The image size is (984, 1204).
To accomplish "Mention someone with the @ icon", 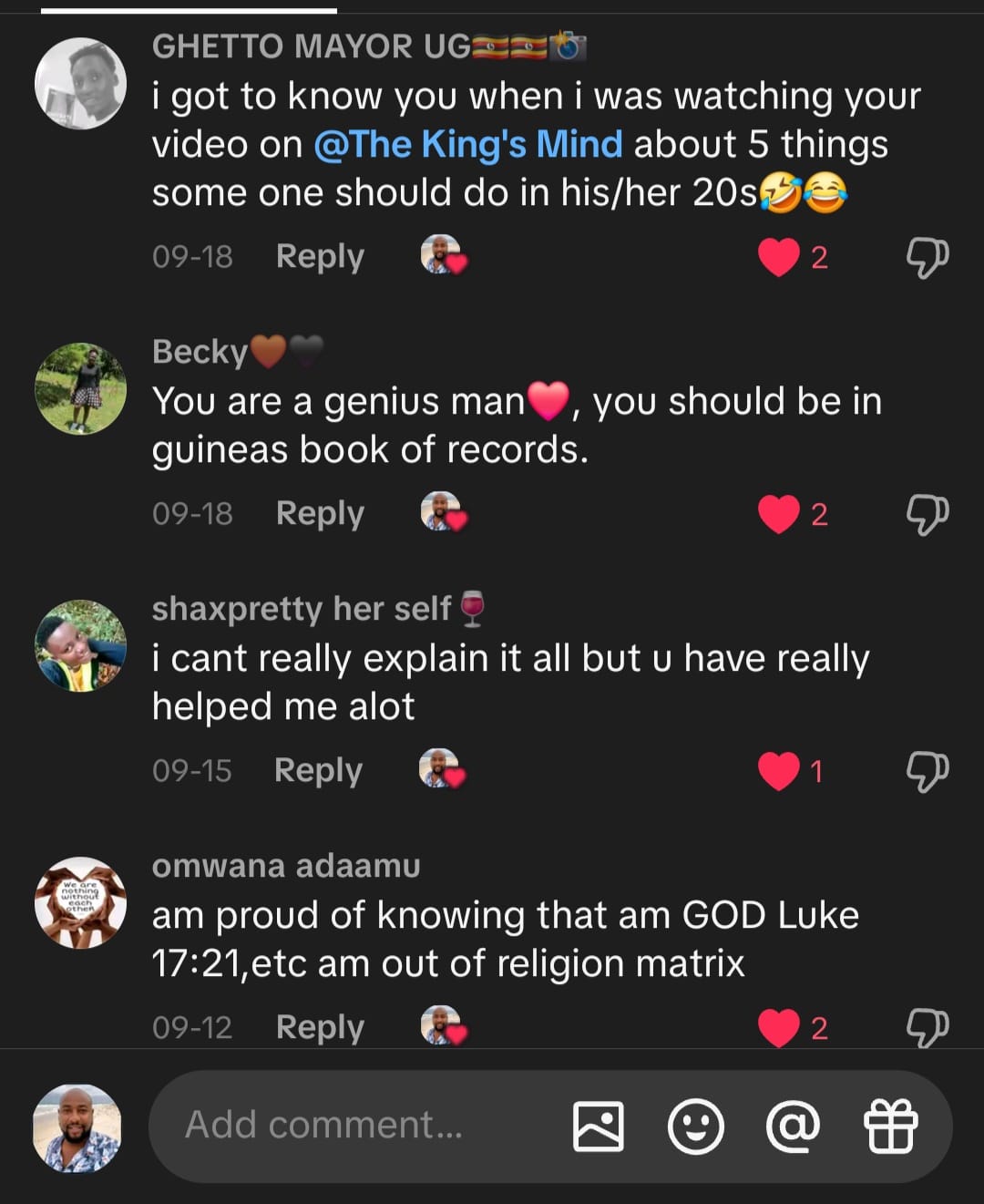I will tap(793, 1126).
